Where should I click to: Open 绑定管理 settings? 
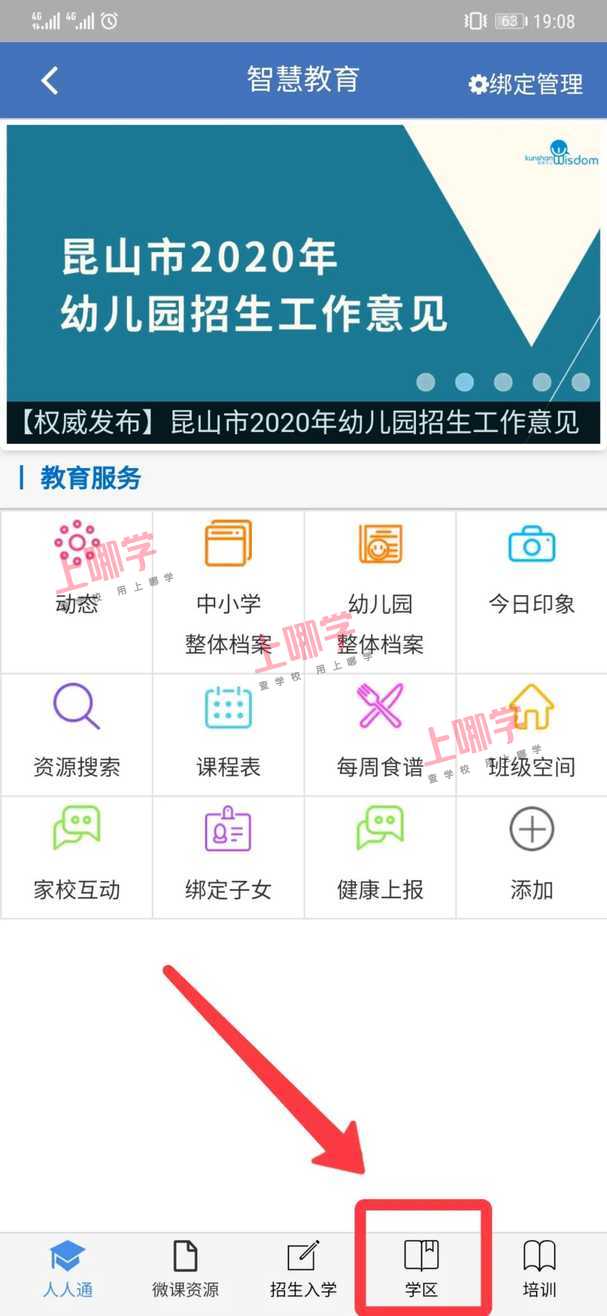click(x=526, y=84)
